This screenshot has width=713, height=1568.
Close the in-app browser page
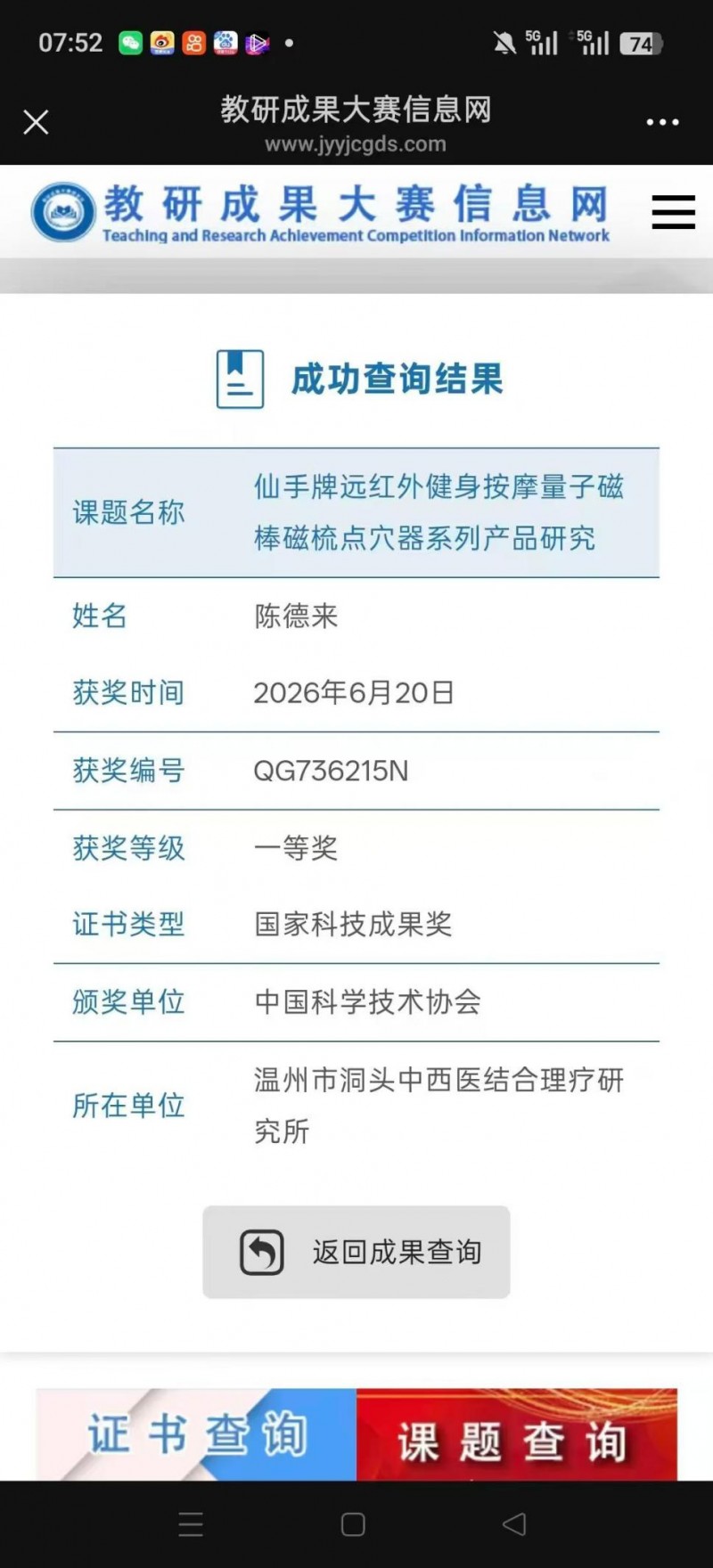tap(36, 122)
